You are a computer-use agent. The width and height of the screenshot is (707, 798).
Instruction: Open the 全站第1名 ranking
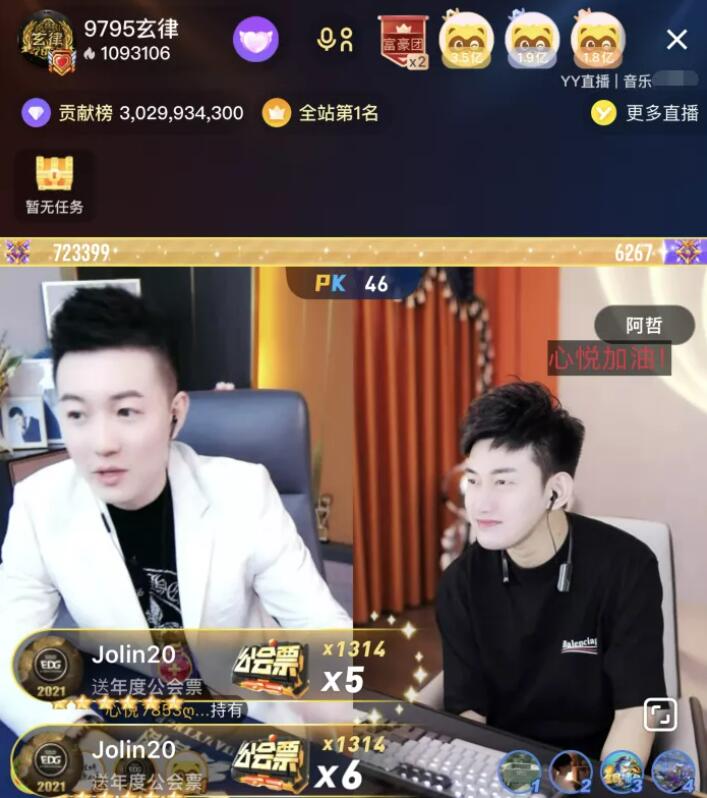point(322,113)
